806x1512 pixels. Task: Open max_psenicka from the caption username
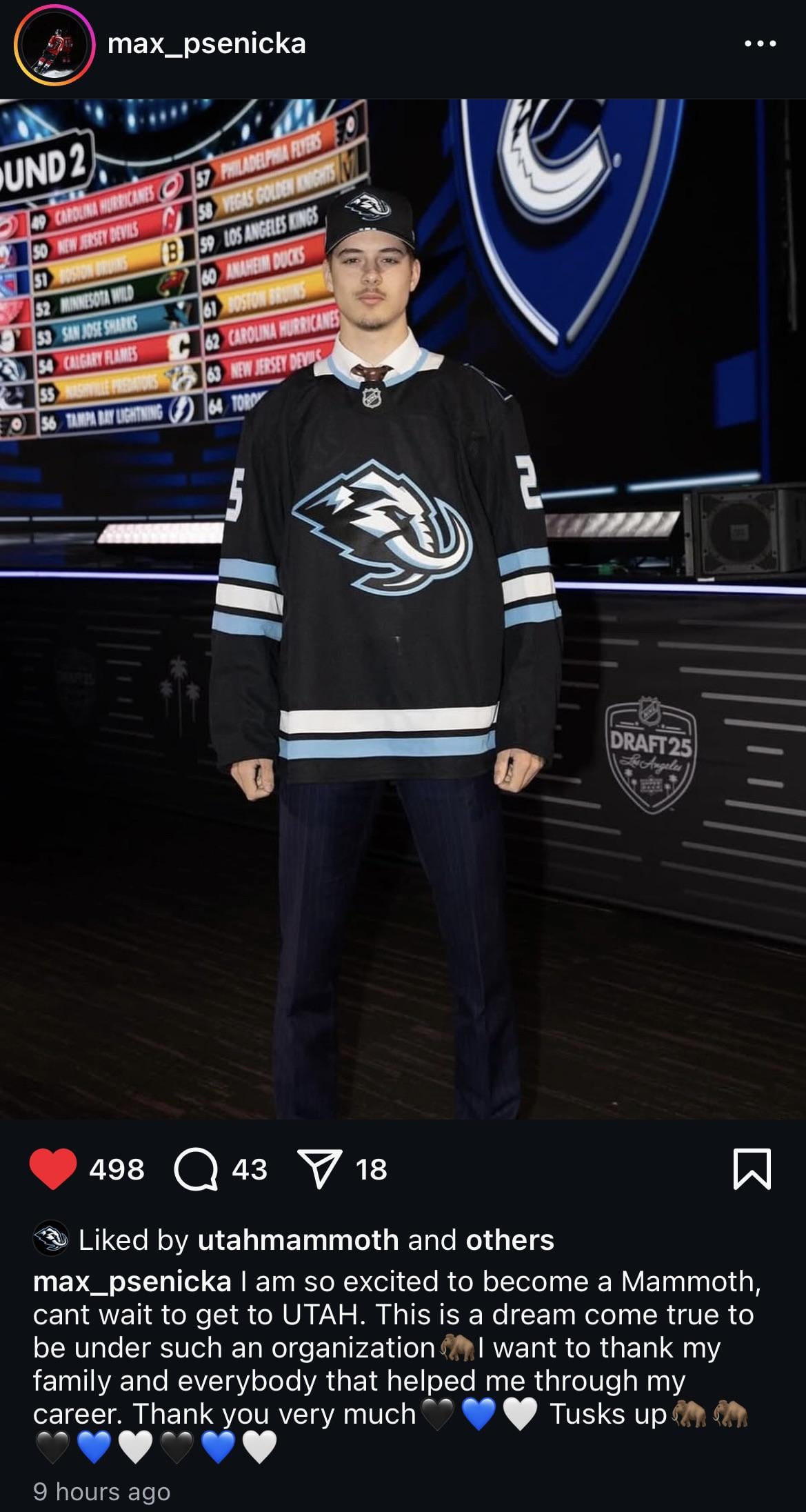pyautogui.click(x=132, y=1281)
